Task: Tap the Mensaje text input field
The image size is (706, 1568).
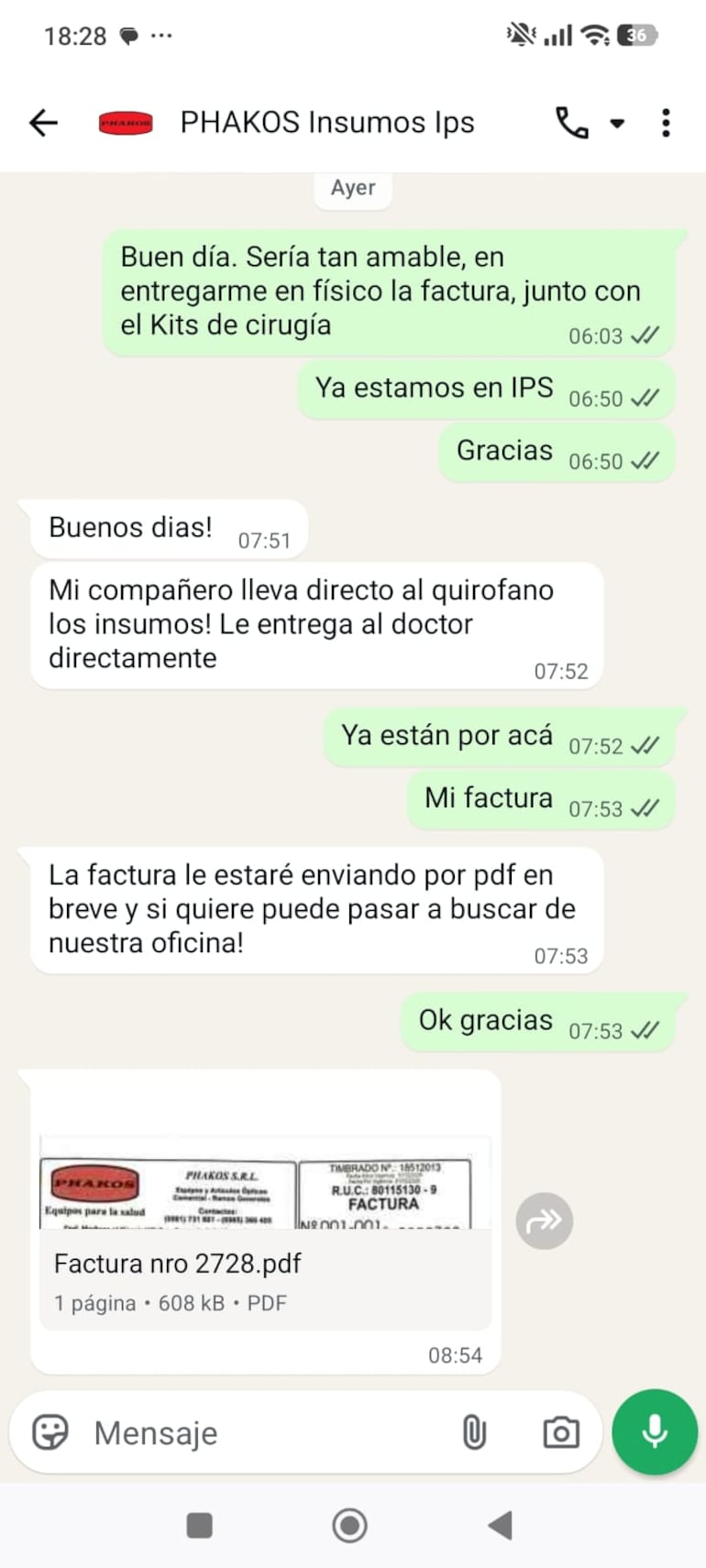Action: click(229, 1432)
